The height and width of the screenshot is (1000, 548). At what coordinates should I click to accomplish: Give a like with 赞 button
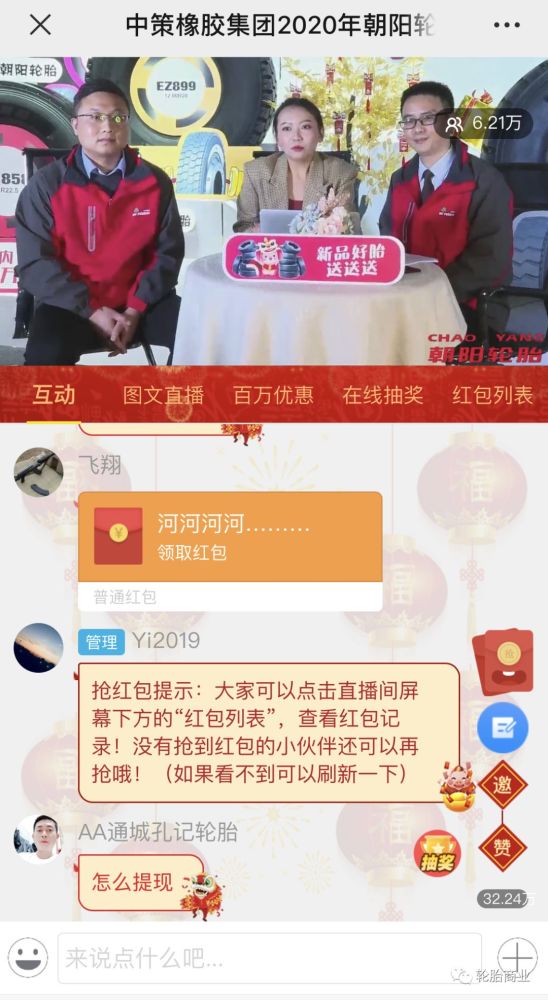[x=503, y=848]
